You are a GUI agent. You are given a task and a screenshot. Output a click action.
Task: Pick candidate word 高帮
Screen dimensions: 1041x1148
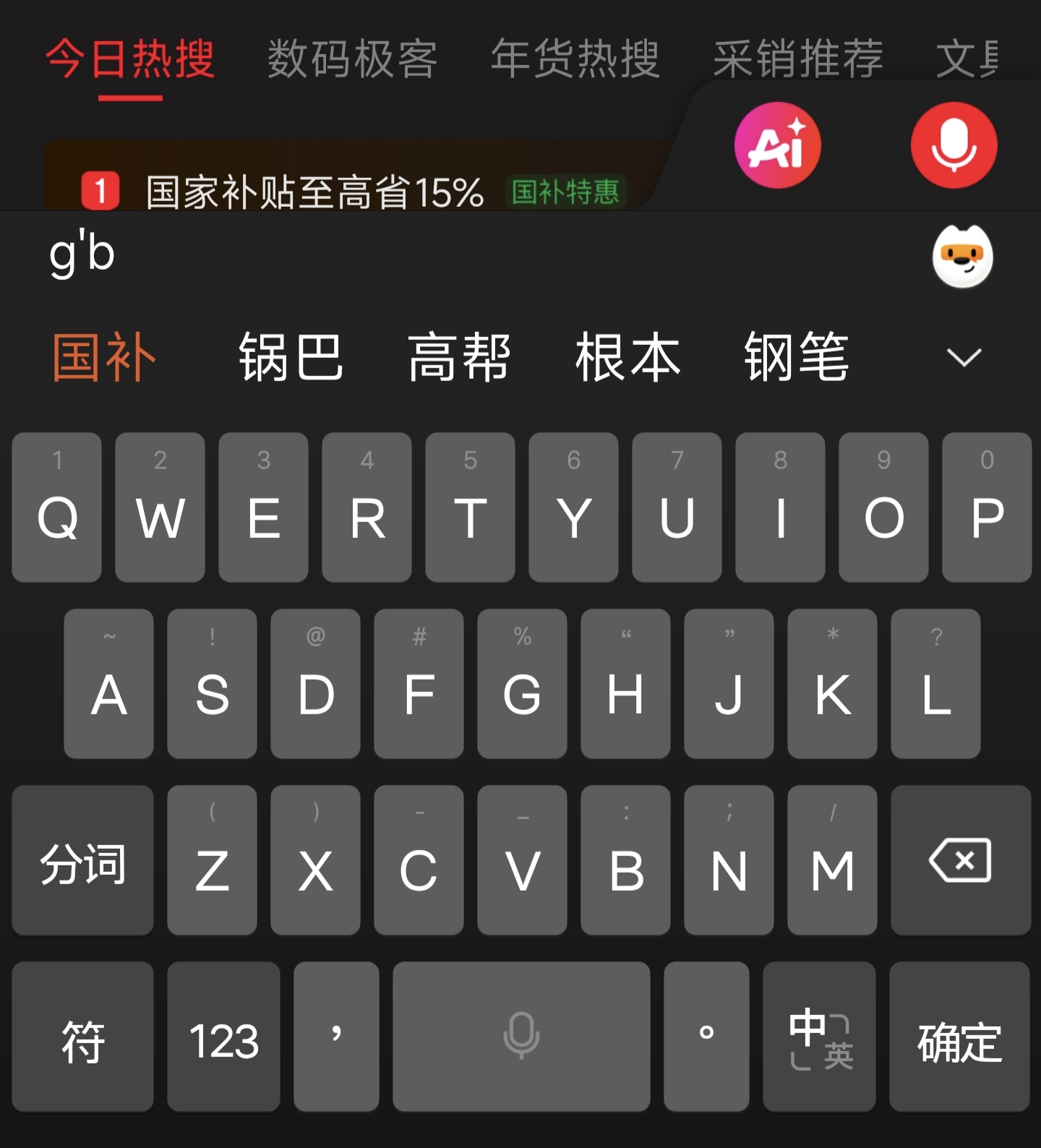[459, 357]
